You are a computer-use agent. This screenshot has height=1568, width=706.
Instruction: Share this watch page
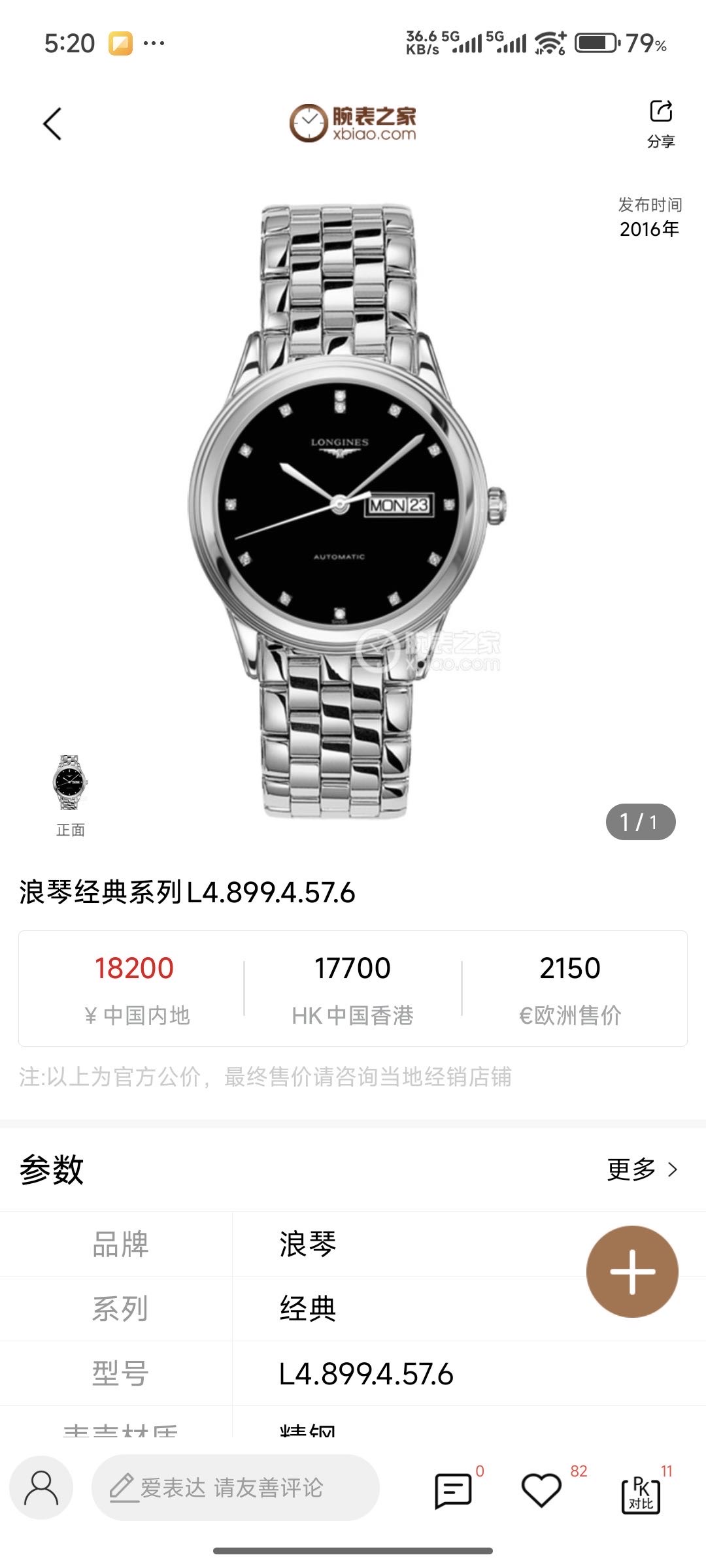pyautogui.click(x=661, y=122)
